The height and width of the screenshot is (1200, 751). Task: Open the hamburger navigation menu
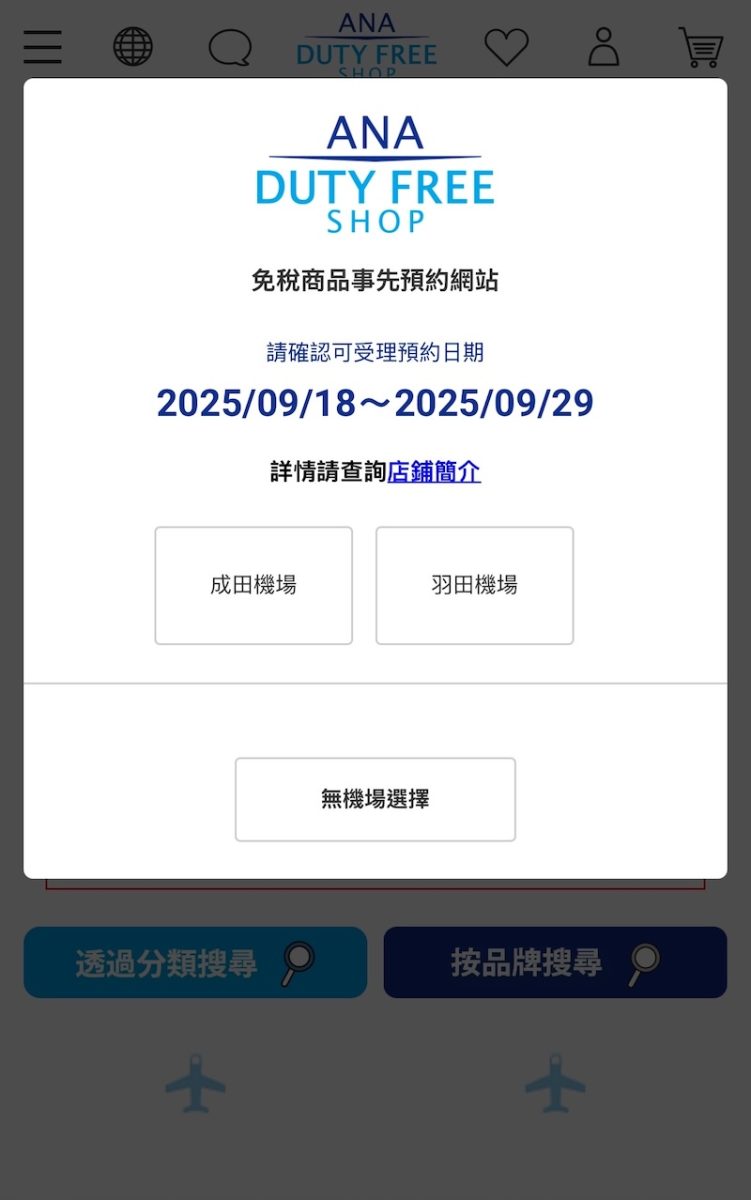coord(42,45)
